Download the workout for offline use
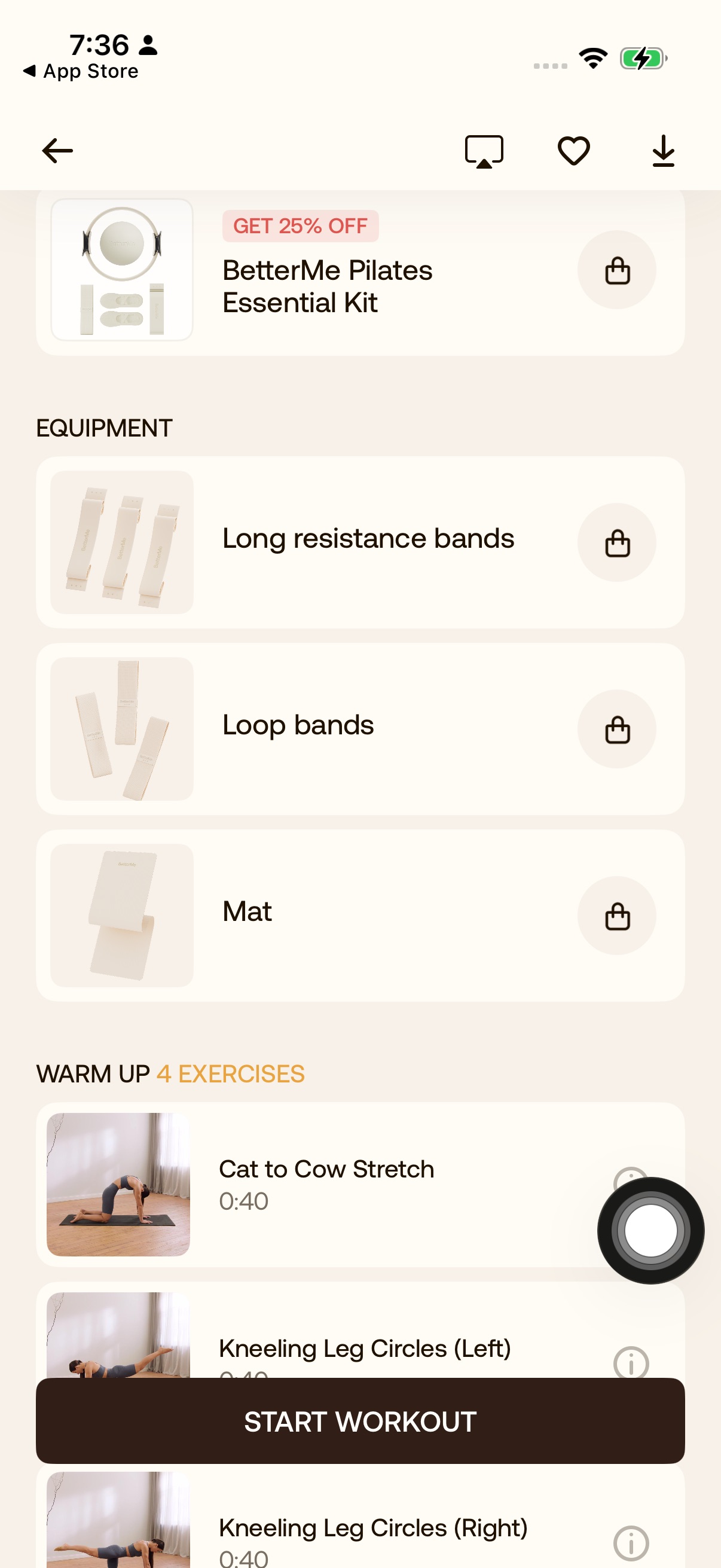The width and height of the screenshot is (721, 1568). (x=663, y=150)
